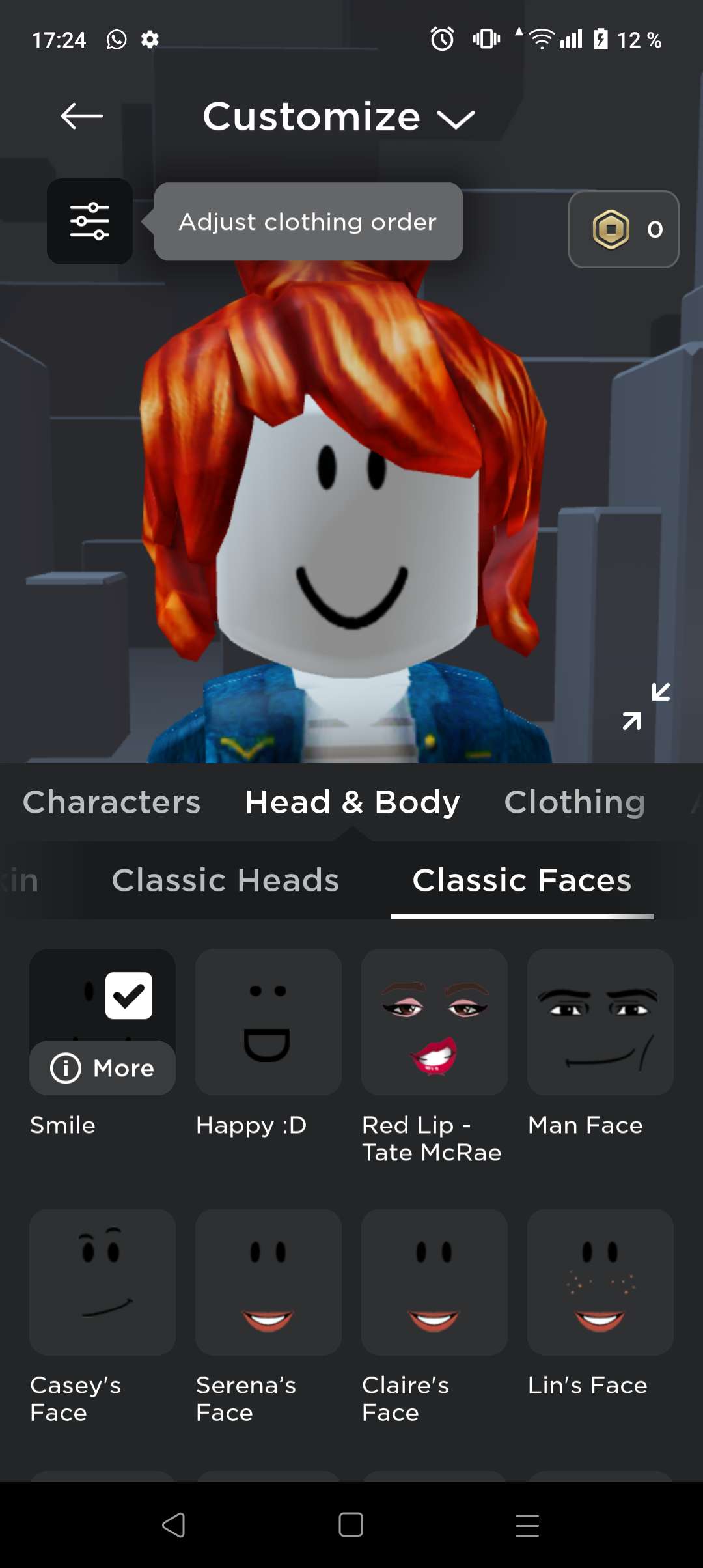Choose Red Lip - Tate McRae face
The height and width of the screenshot is (1568, 703).
click(434, 1022)
